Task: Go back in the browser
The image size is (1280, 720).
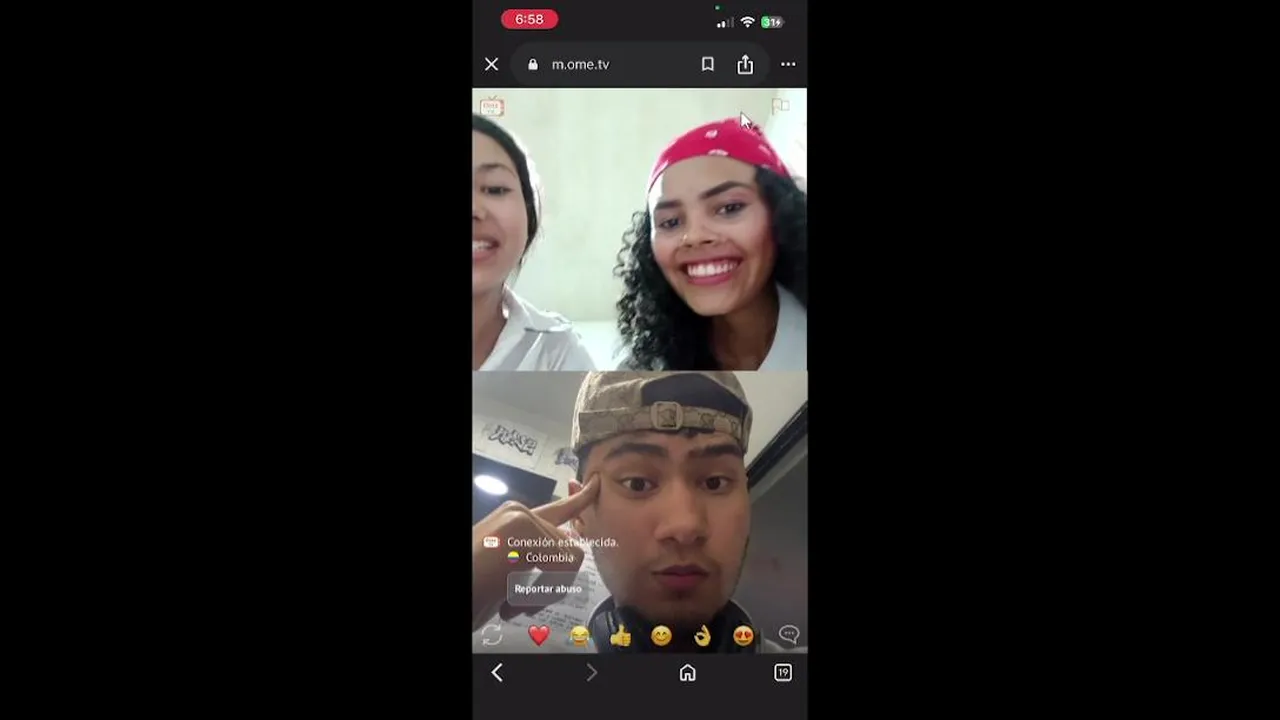Action: click(x=497, y=673)
